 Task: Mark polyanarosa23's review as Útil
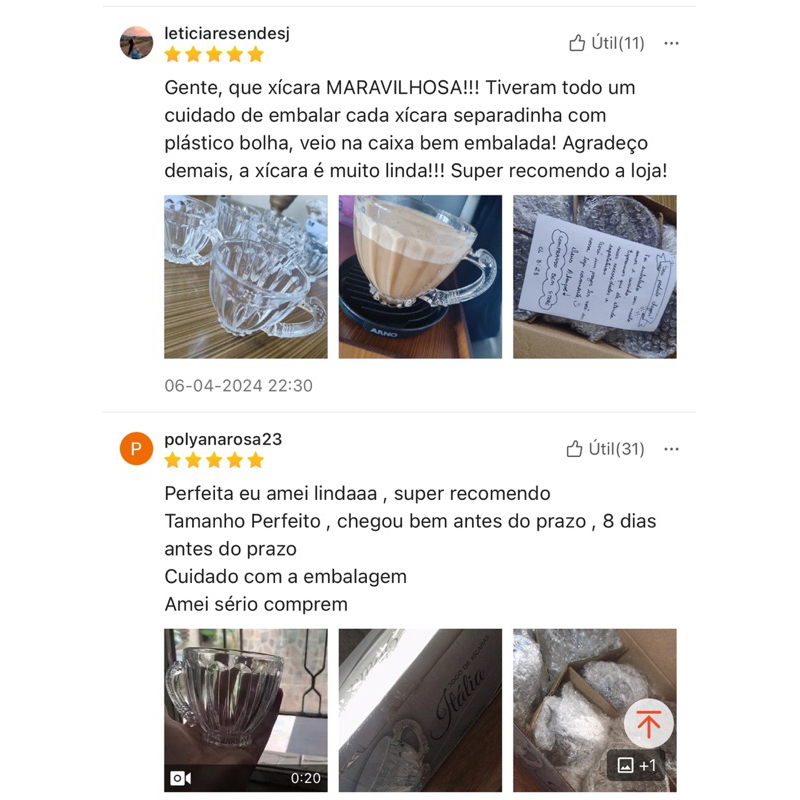605,449
